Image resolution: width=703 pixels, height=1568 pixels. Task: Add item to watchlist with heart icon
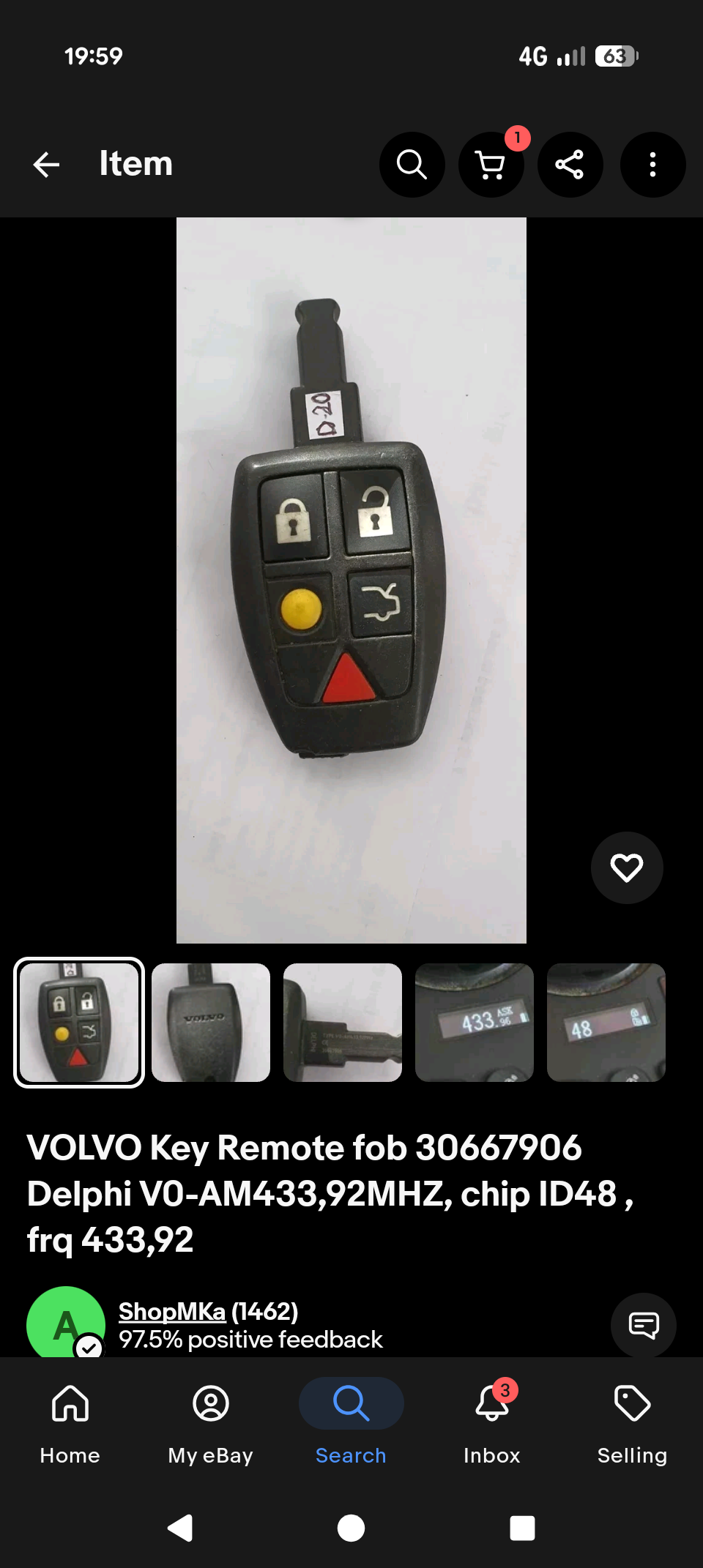(x=627, y=867)
